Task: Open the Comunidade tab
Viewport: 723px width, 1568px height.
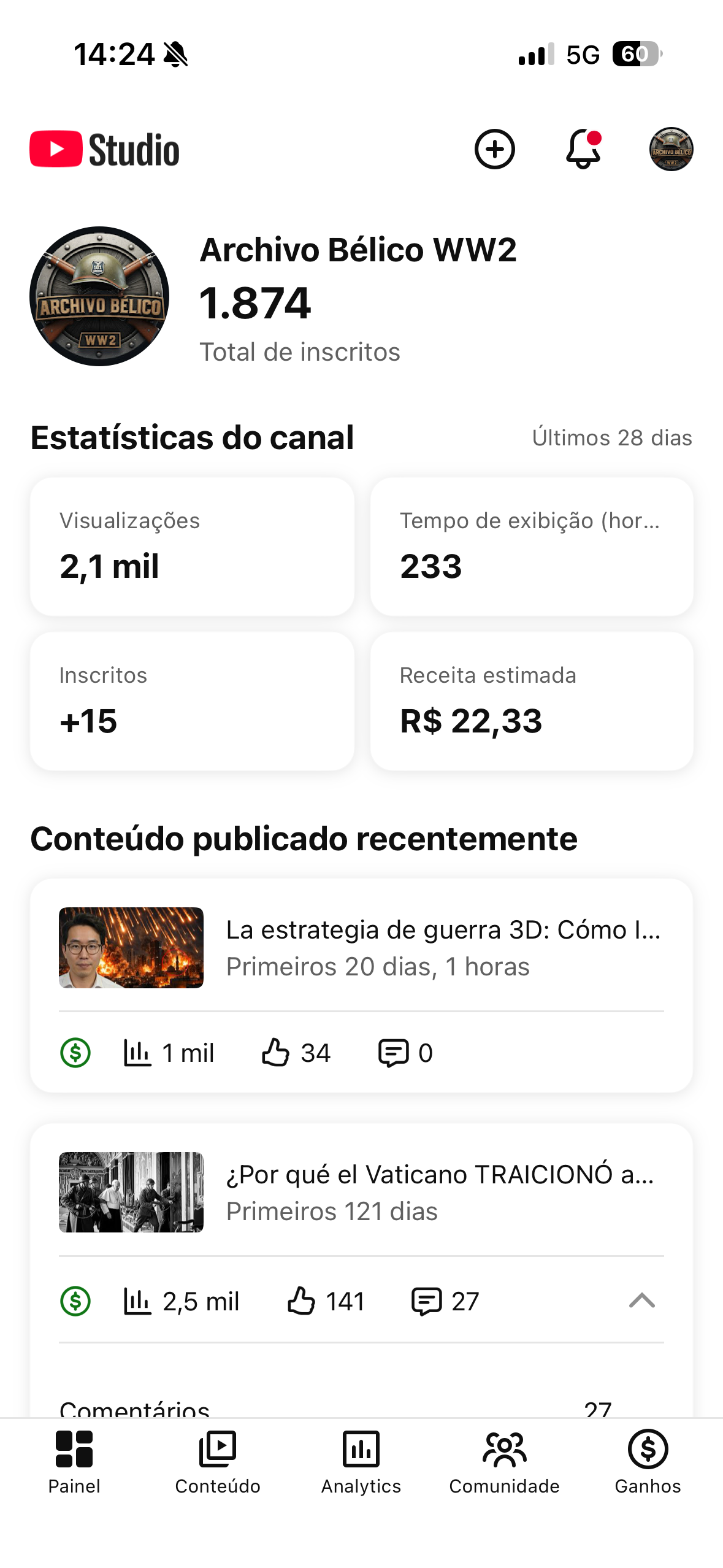Action: (x=504, y=1461)
